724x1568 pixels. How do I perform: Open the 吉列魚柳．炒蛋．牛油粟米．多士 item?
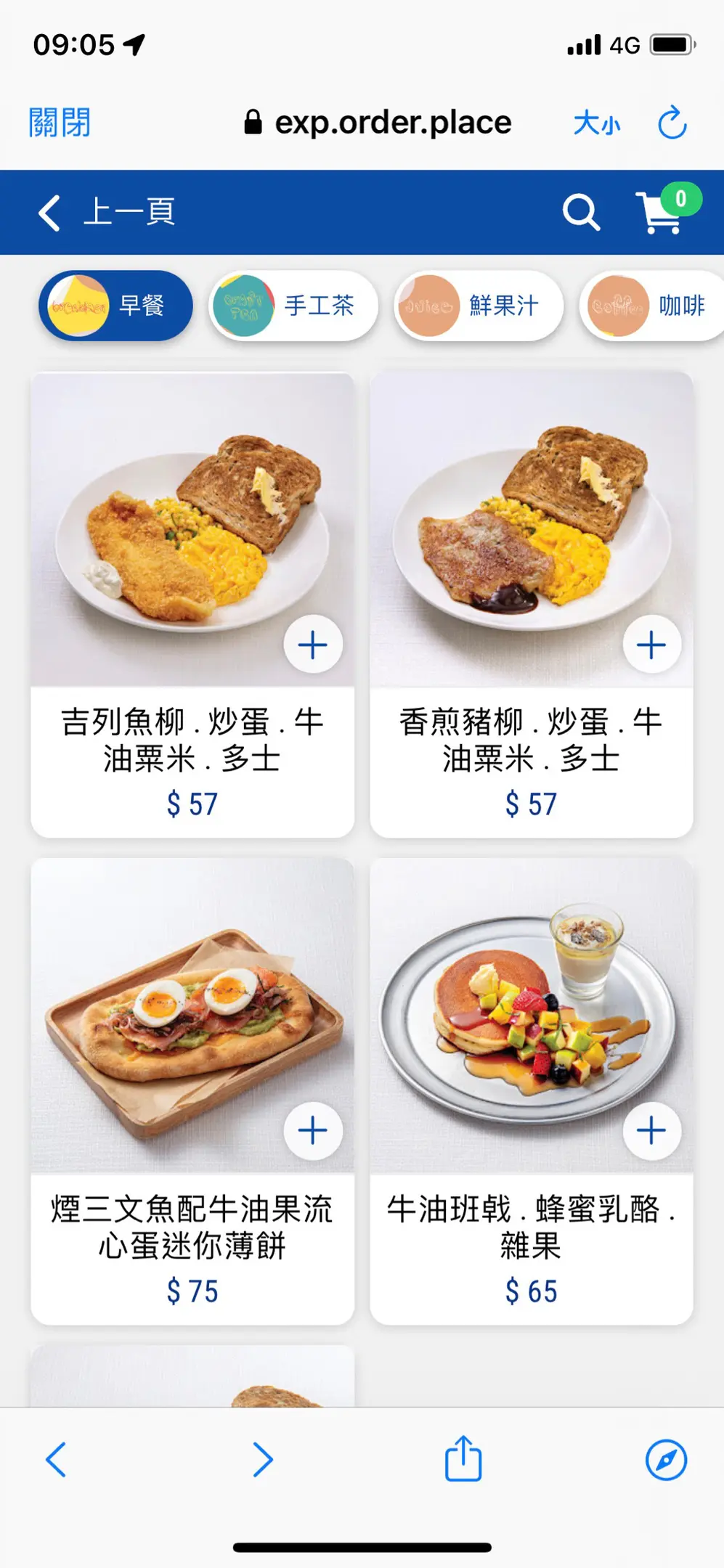coord(192,740)
